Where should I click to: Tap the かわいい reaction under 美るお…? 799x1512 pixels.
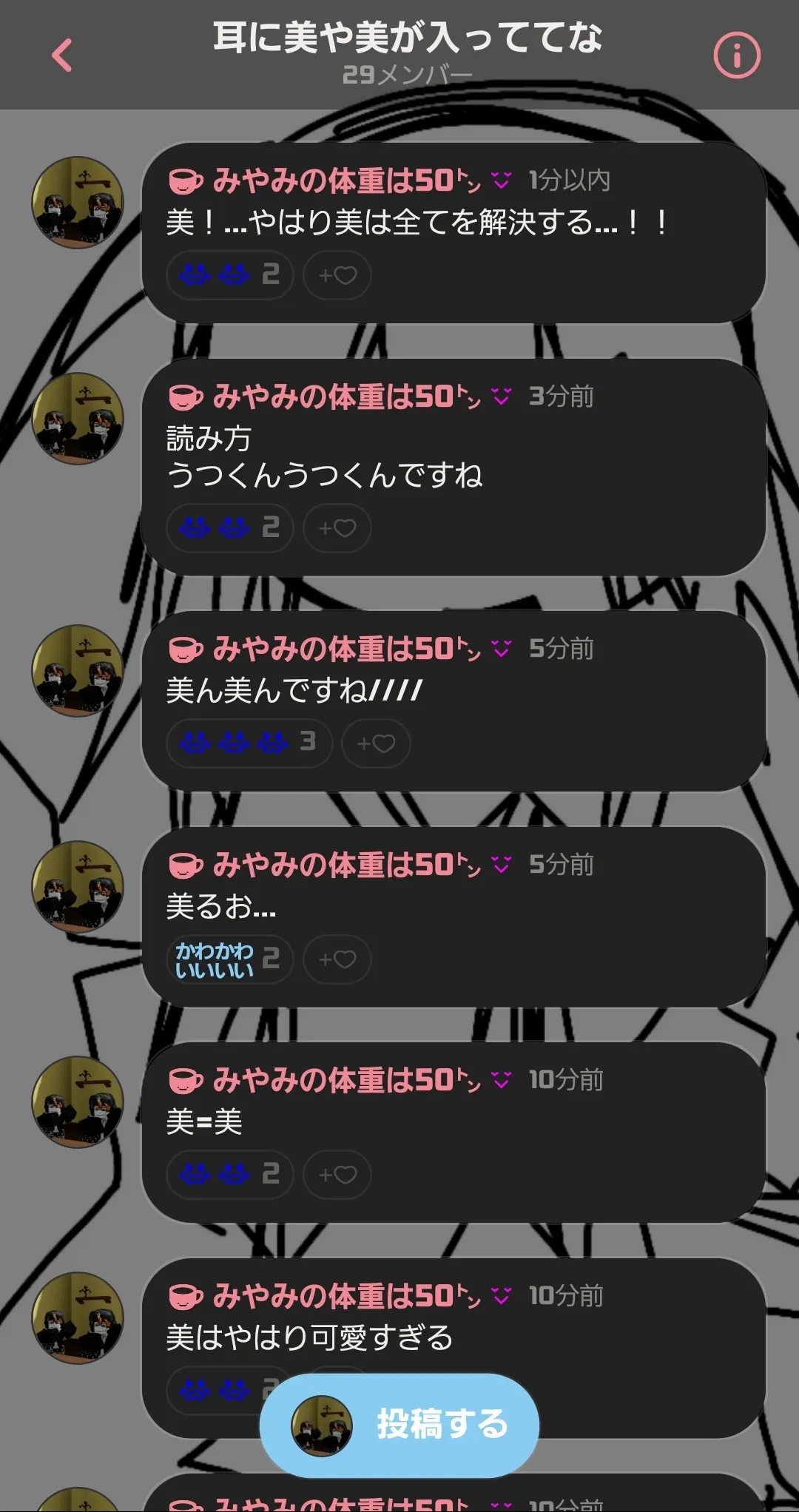[x=230, y=959]
